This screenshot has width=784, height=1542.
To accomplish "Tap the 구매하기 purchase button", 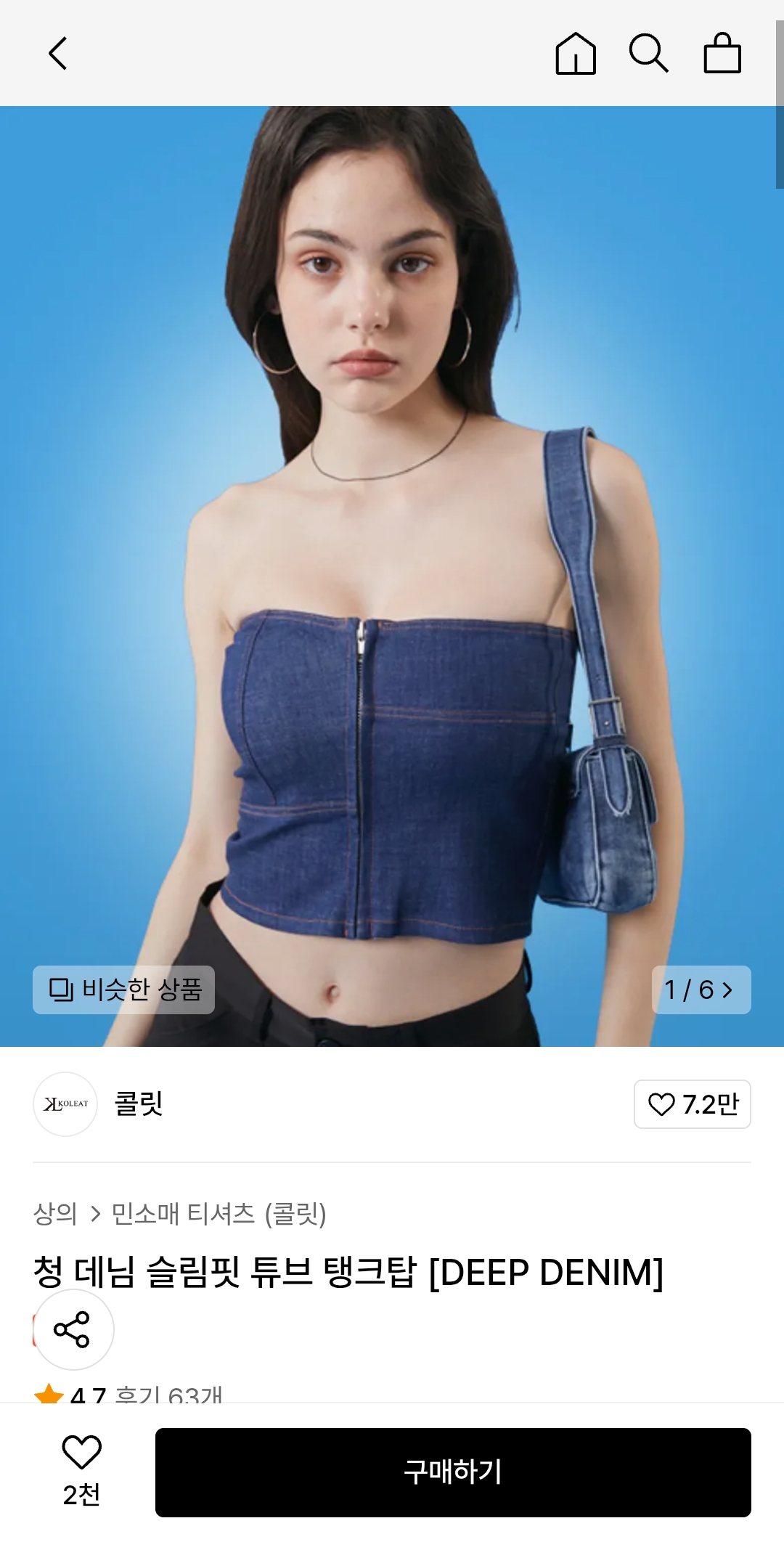I will pos(453,1472).
